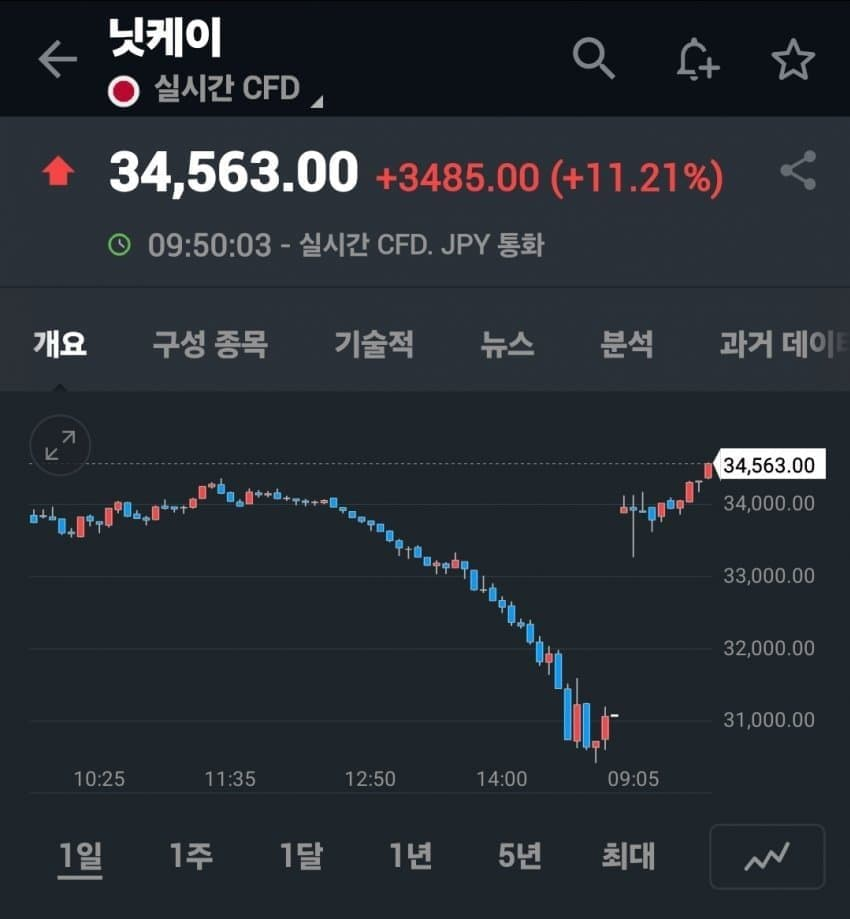This screenshot has width=850, height=919.
Task: Open the search magnifier icon
Action: coord(593,59)
